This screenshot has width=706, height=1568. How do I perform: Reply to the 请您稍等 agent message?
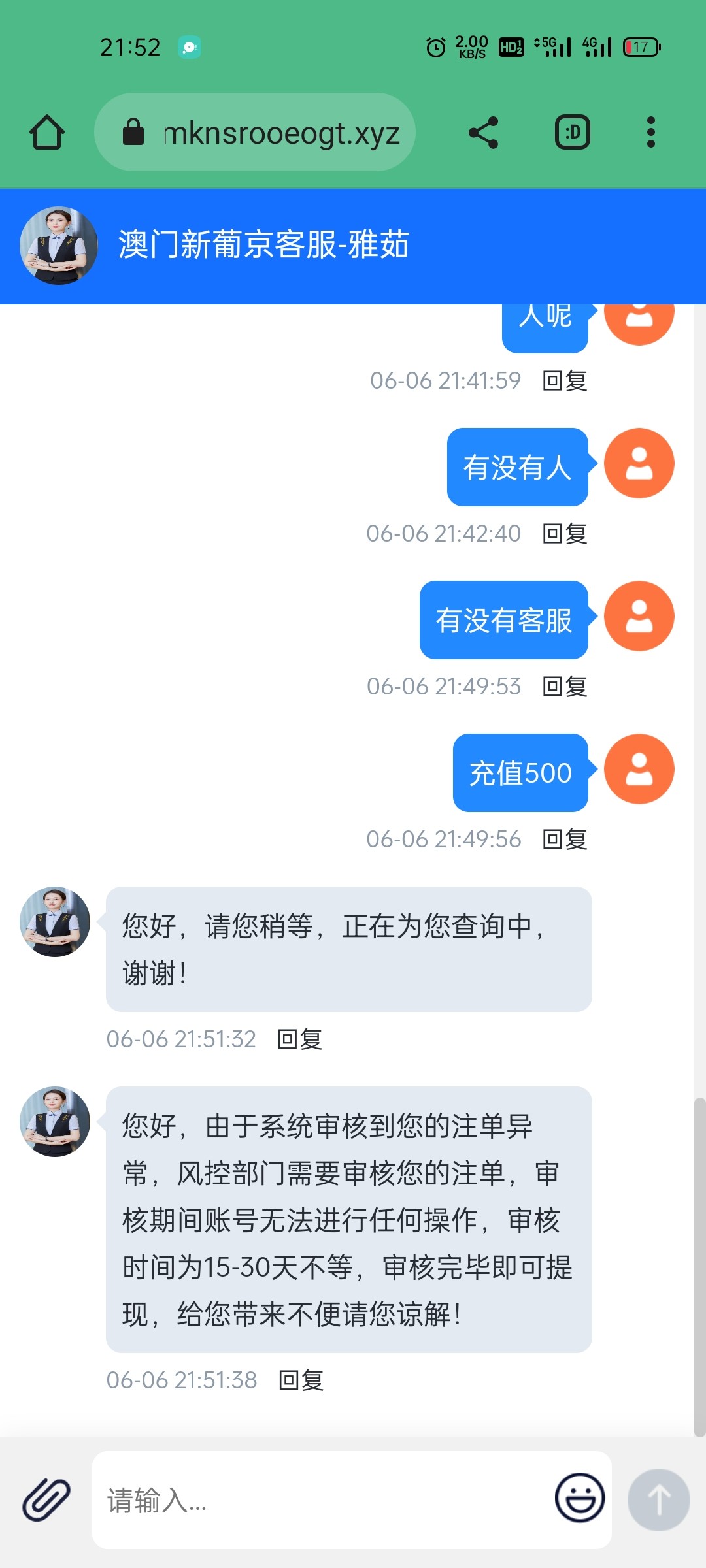(x=299, y=1039)
